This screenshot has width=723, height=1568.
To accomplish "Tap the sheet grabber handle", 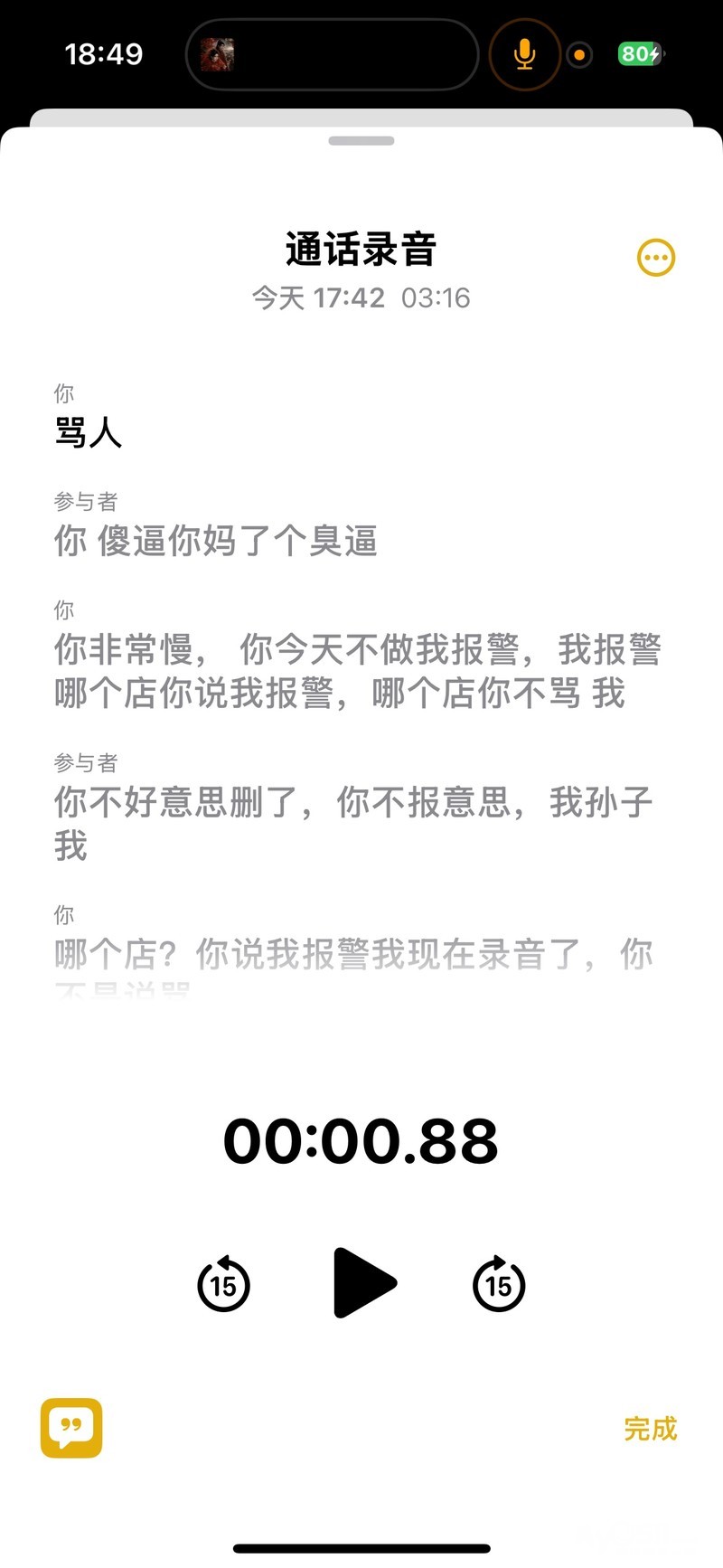I will [x=361, y=141].
